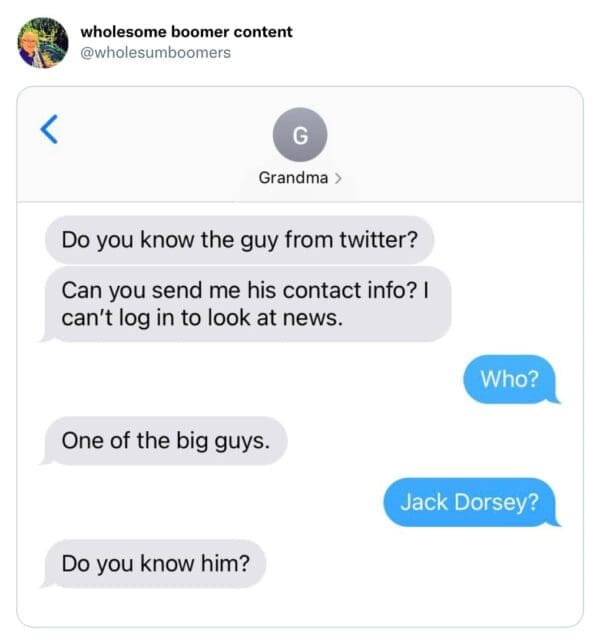This screenshot has width=600, height=644.
Task: Open the @wholesumboomers account name
Action: (154, 52)
